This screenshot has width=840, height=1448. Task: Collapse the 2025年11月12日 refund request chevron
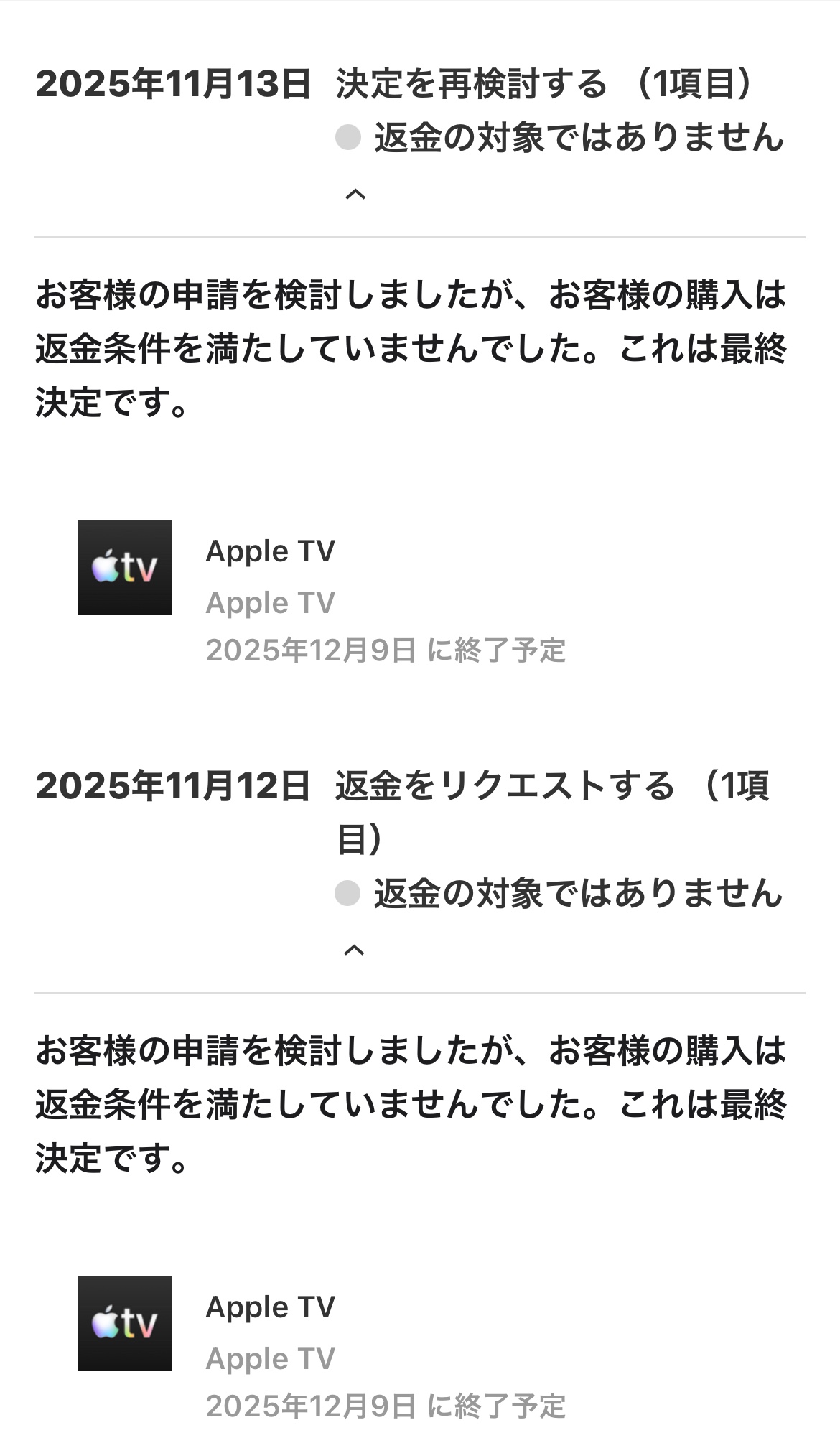(x=354, y=950)
